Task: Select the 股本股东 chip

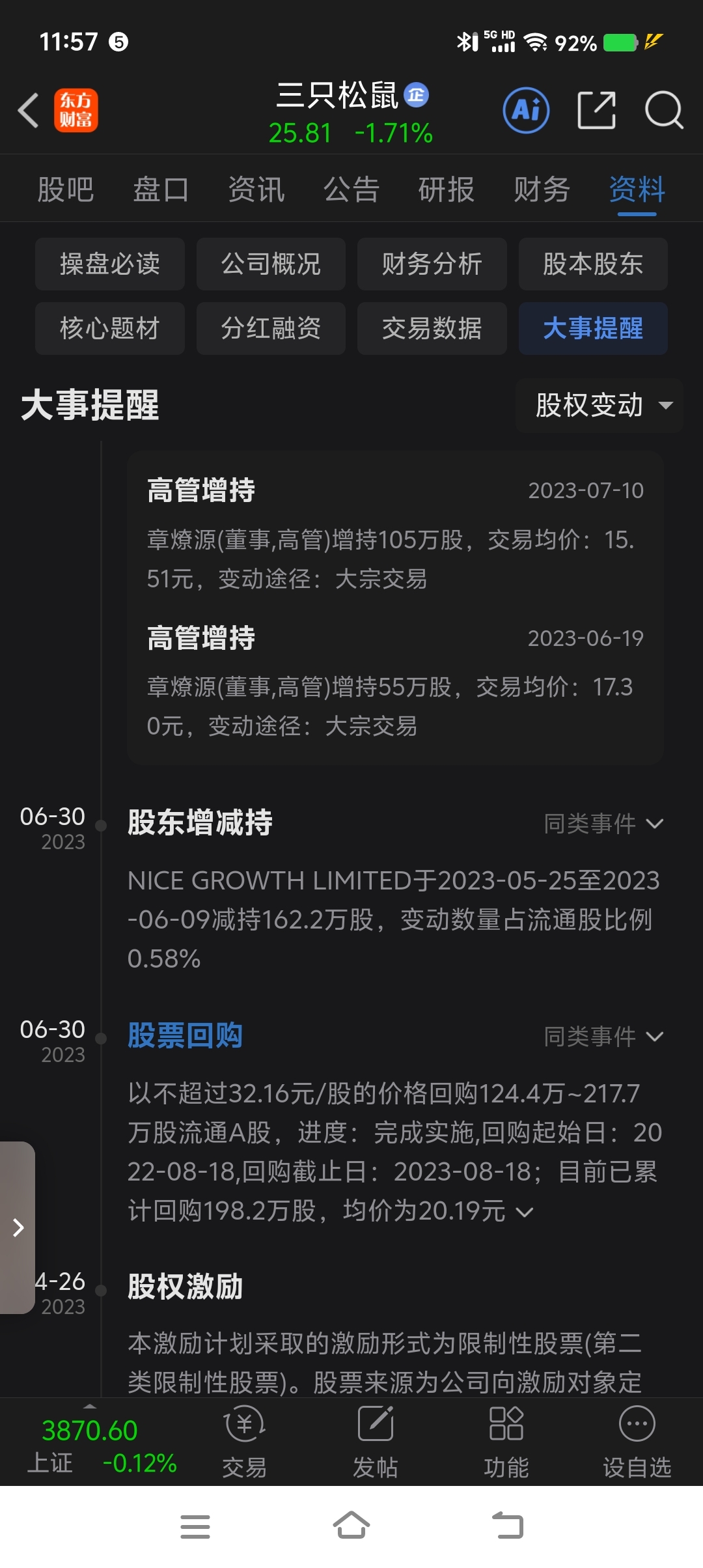Action: tap(593, 264)
